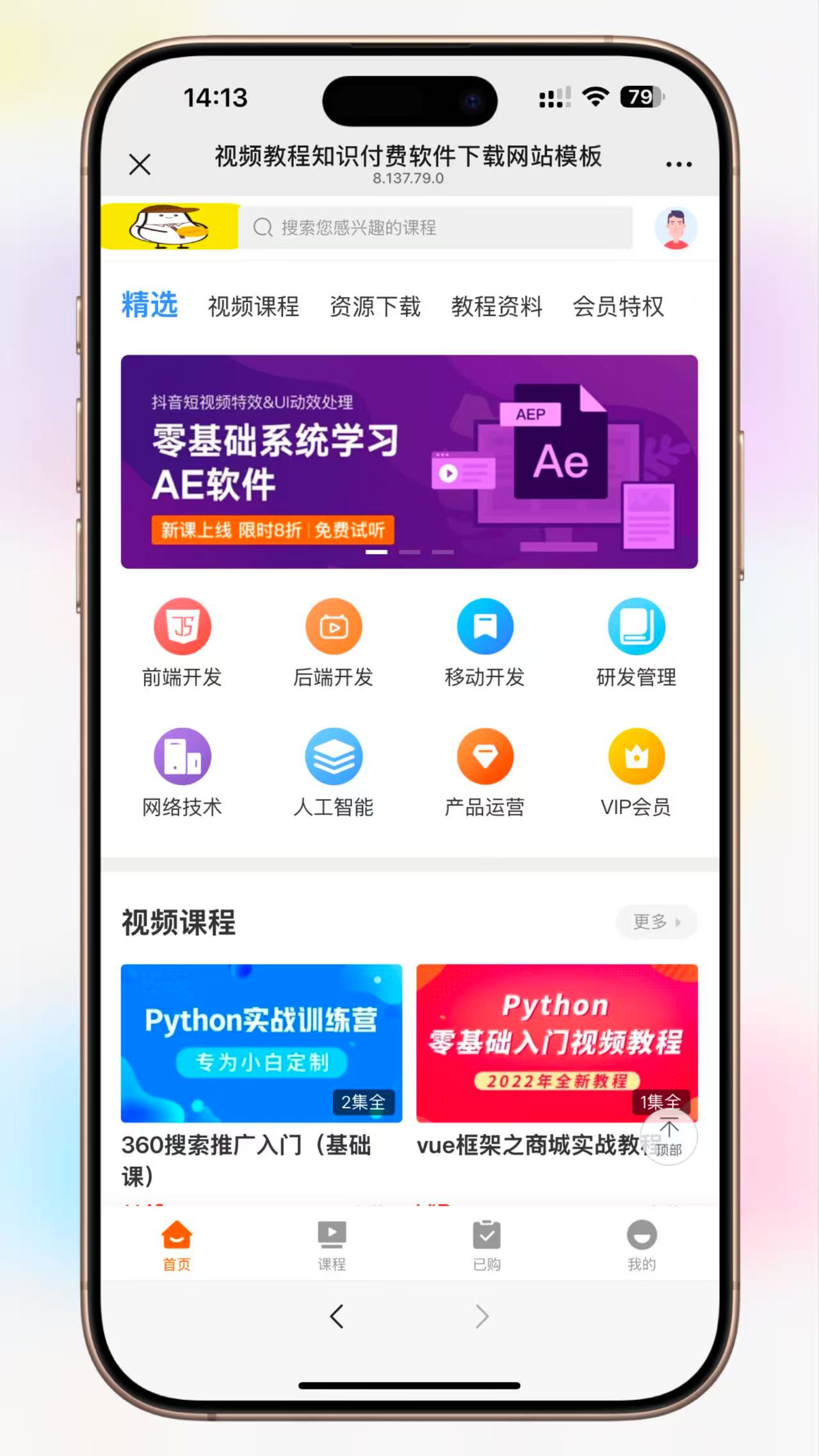Close the web page with the X icon
The image size is (819, 1456).
click(x=140, y=164)
